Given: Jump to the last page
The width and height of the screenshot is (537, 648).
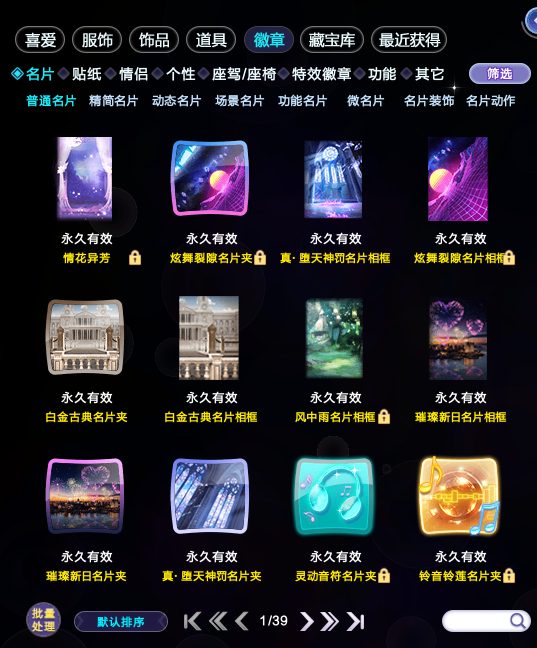Looking at the screenshot, I should click(356, 621).
